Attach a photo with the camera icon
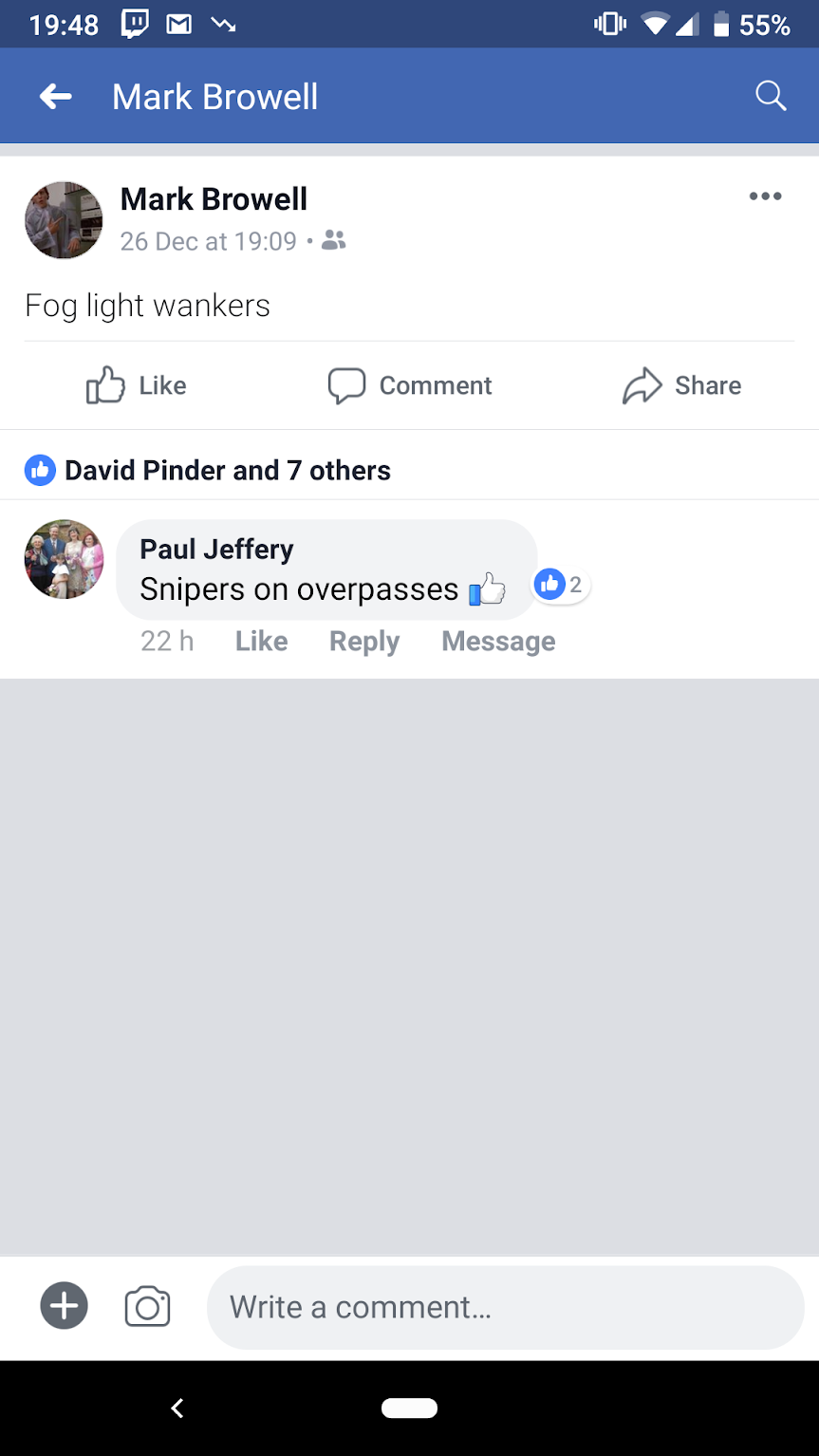Image resolution: width=819 pixels, height=1456 pixels. (147, 1306)
